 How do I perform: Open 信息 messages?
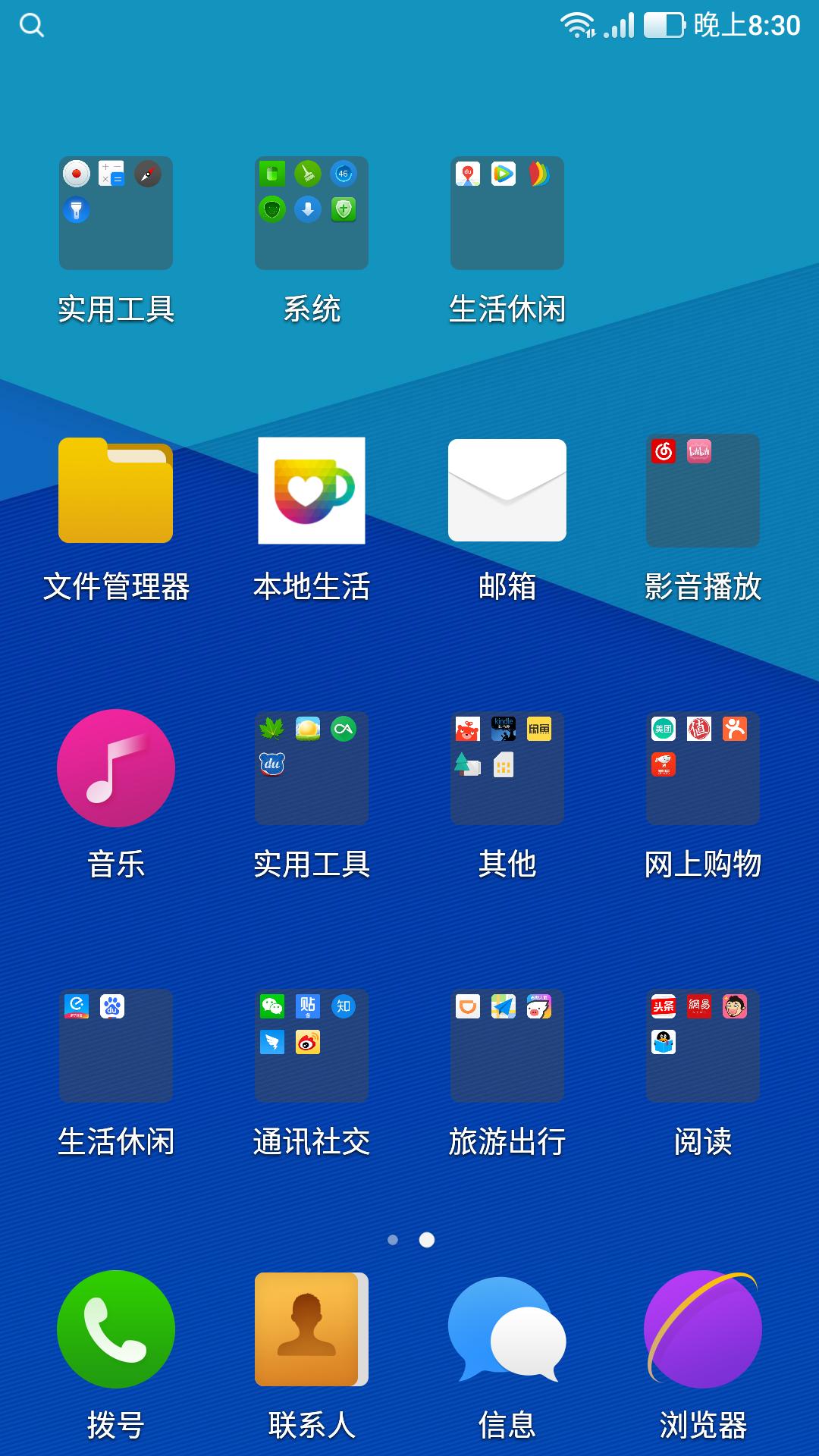click(x=507, y=1329)
